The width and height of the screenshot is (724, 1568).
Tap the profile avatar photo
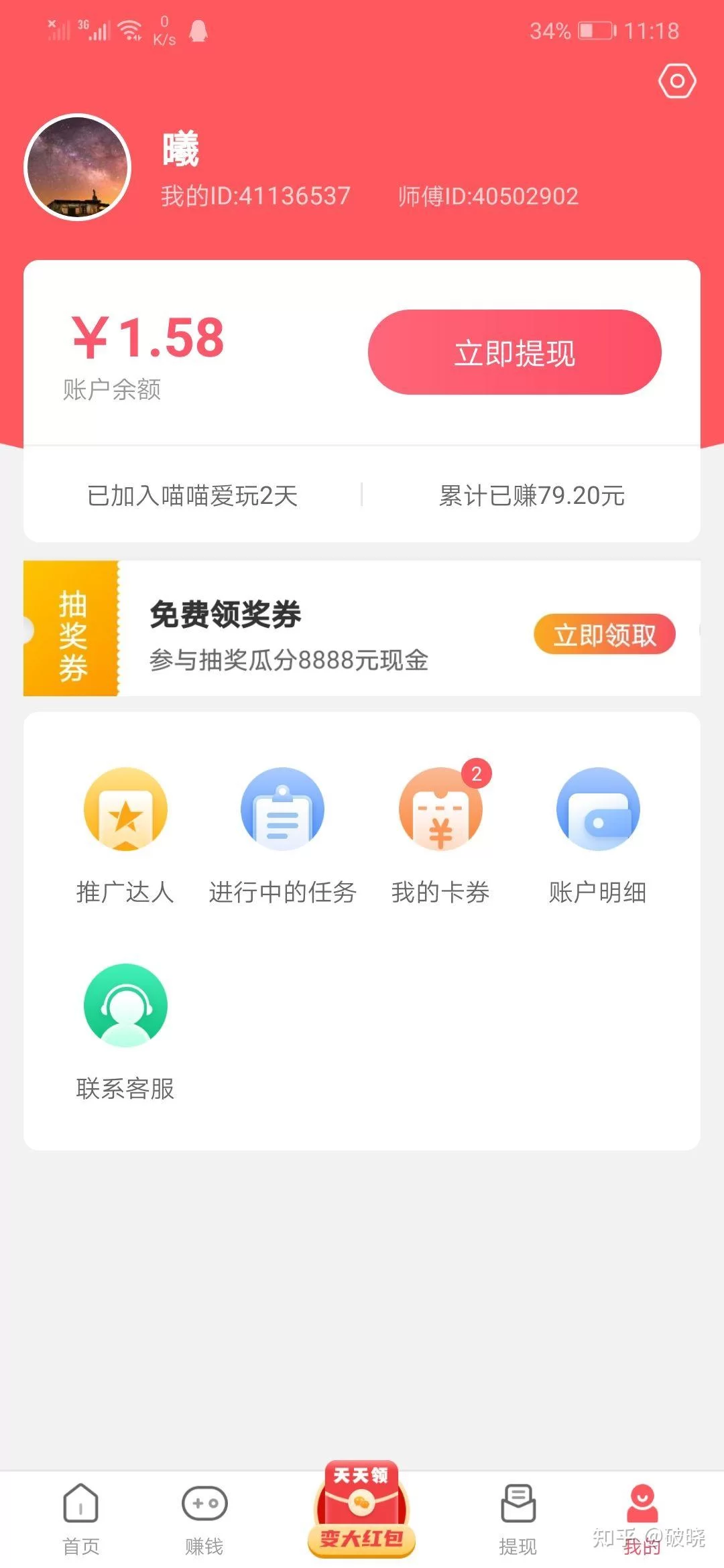(78, 168)
